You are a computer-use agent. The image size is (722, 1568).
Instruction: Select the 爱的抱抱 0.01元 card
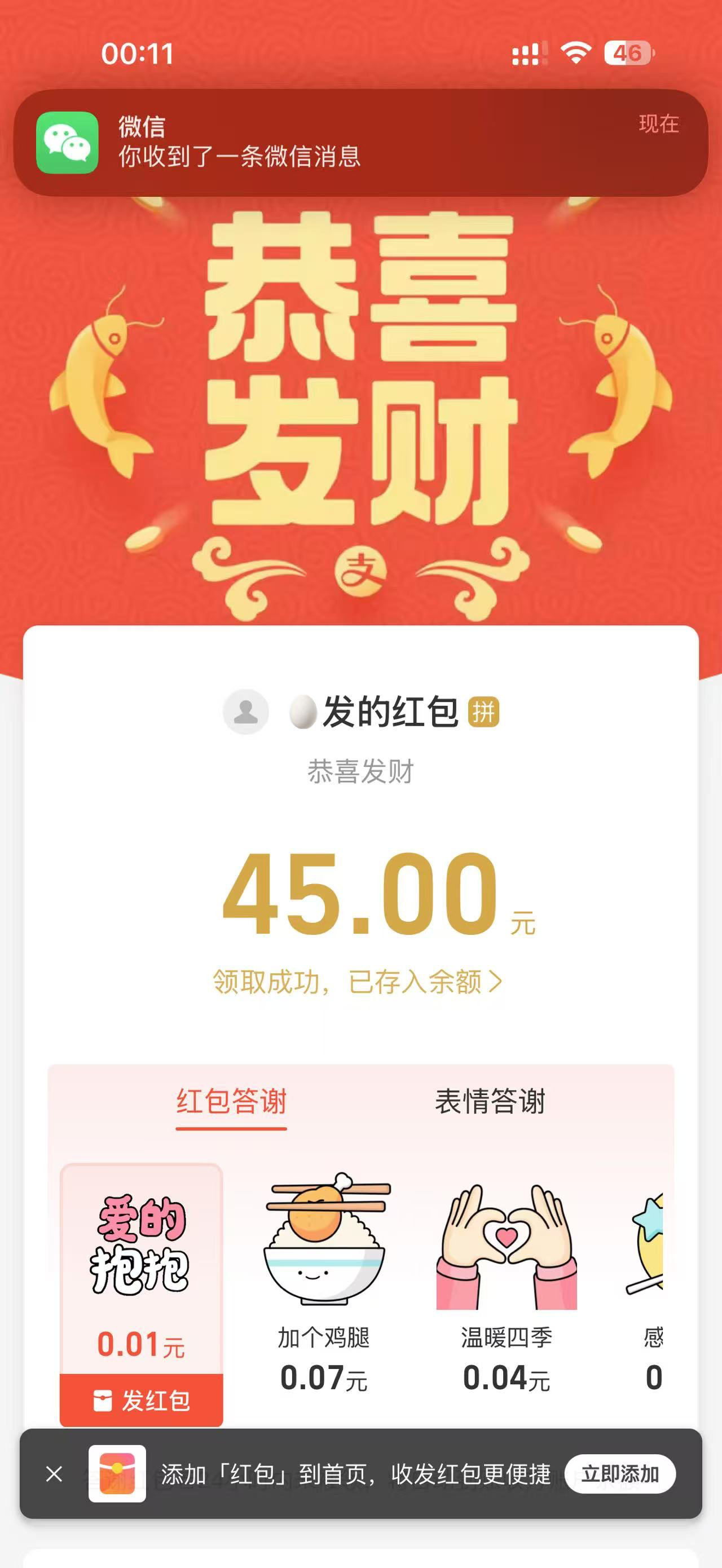click(x=141, y=1269)
